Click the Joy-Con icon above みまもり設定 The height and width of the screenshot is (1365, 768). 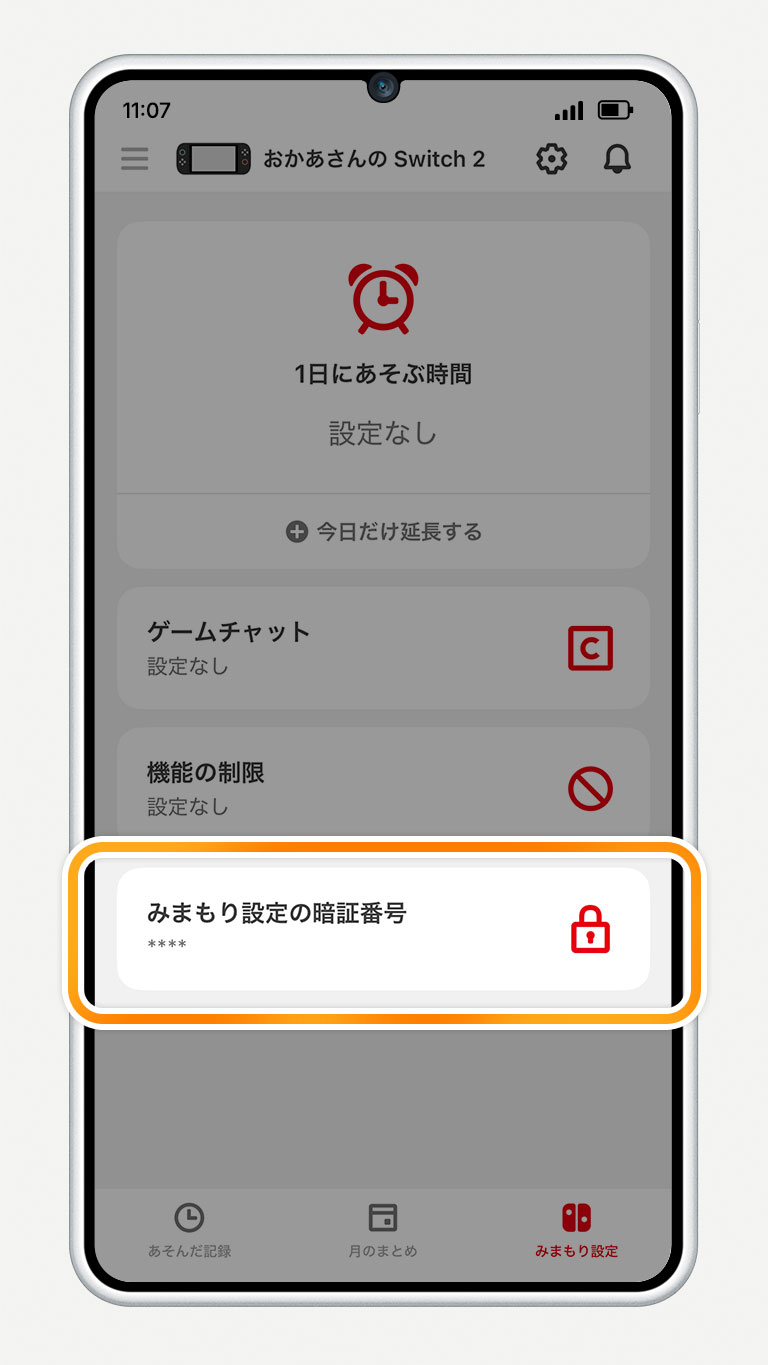576,1218
